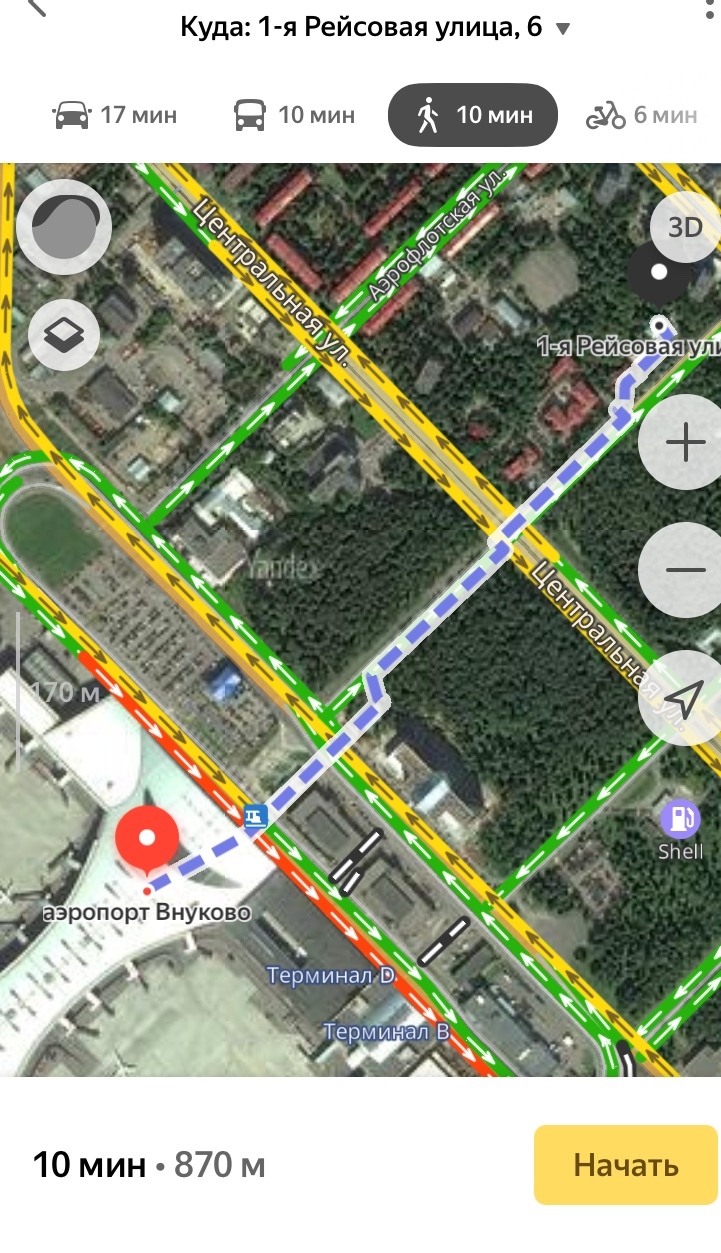Select the walking route, 10 мин
The width and height of the screenshot is (721, 1253).
tap(474, 115)
